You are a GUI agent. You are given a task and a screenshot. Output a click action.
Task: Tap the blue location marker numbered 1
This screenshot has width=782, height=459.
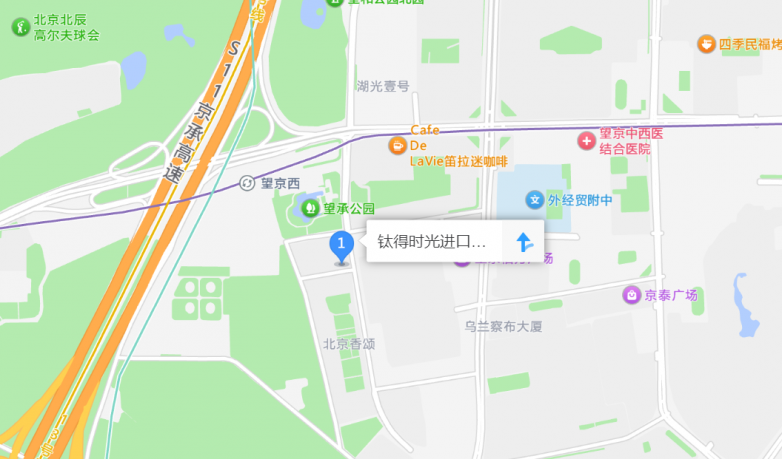coord(341,244)
